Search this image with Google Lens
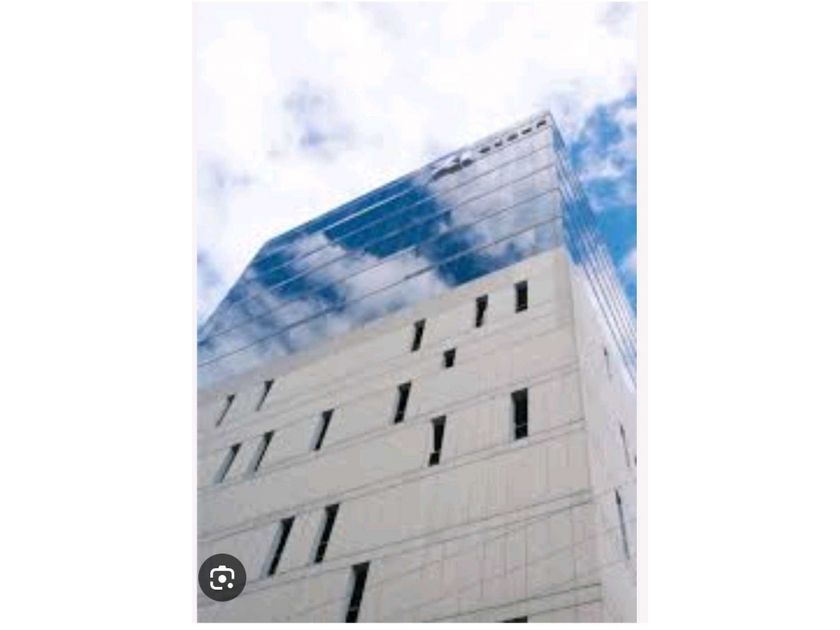This screenshot has width=840, height=630. [222, 577]
